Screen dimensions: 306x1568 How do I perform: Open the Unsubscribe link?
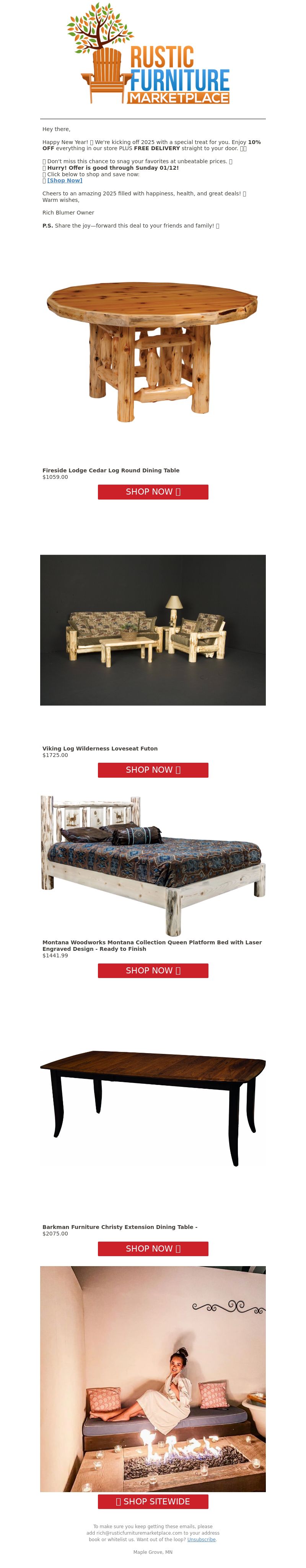(201, 1539)
